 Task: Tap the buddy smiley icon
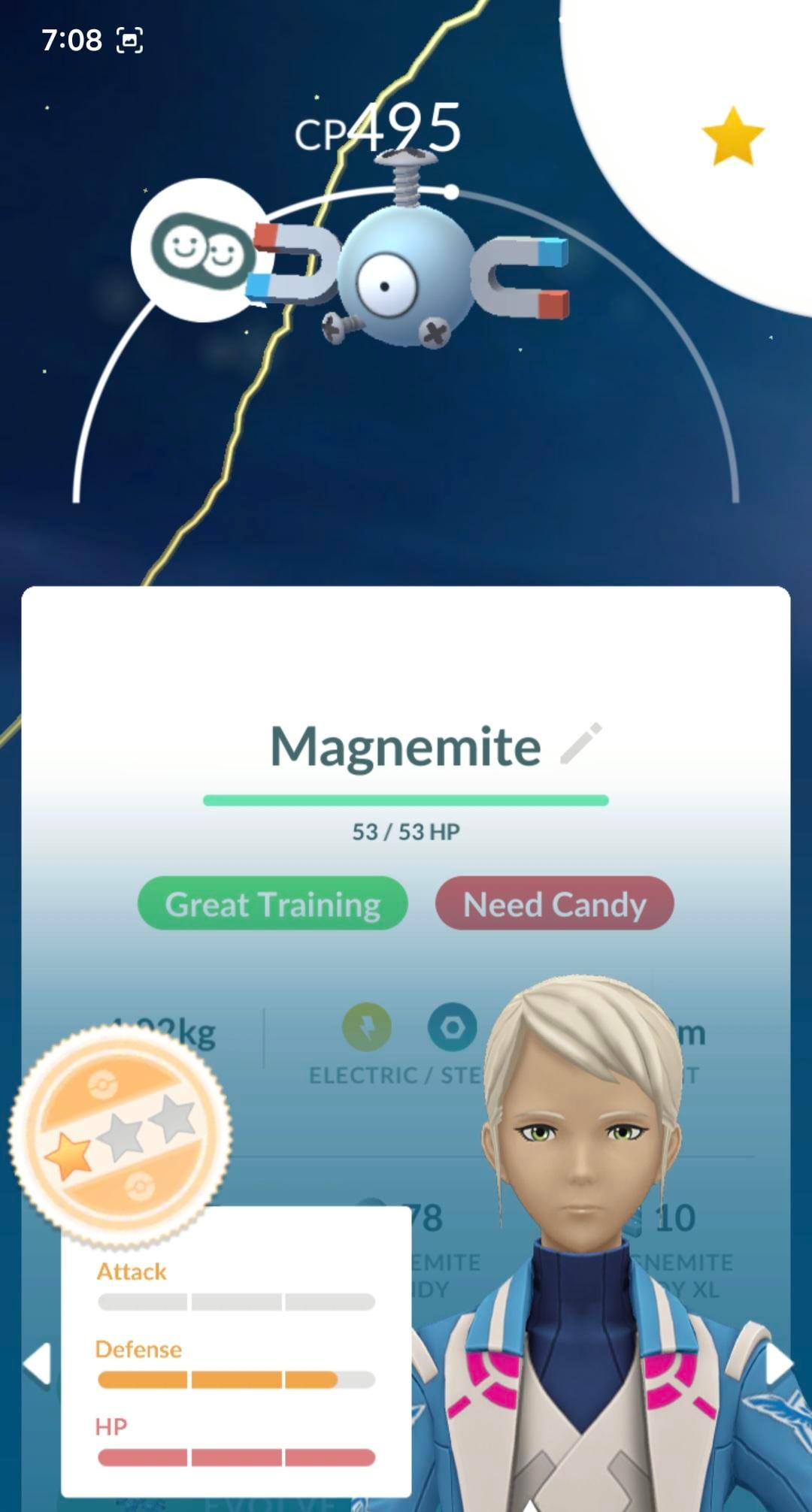(201, 250)
